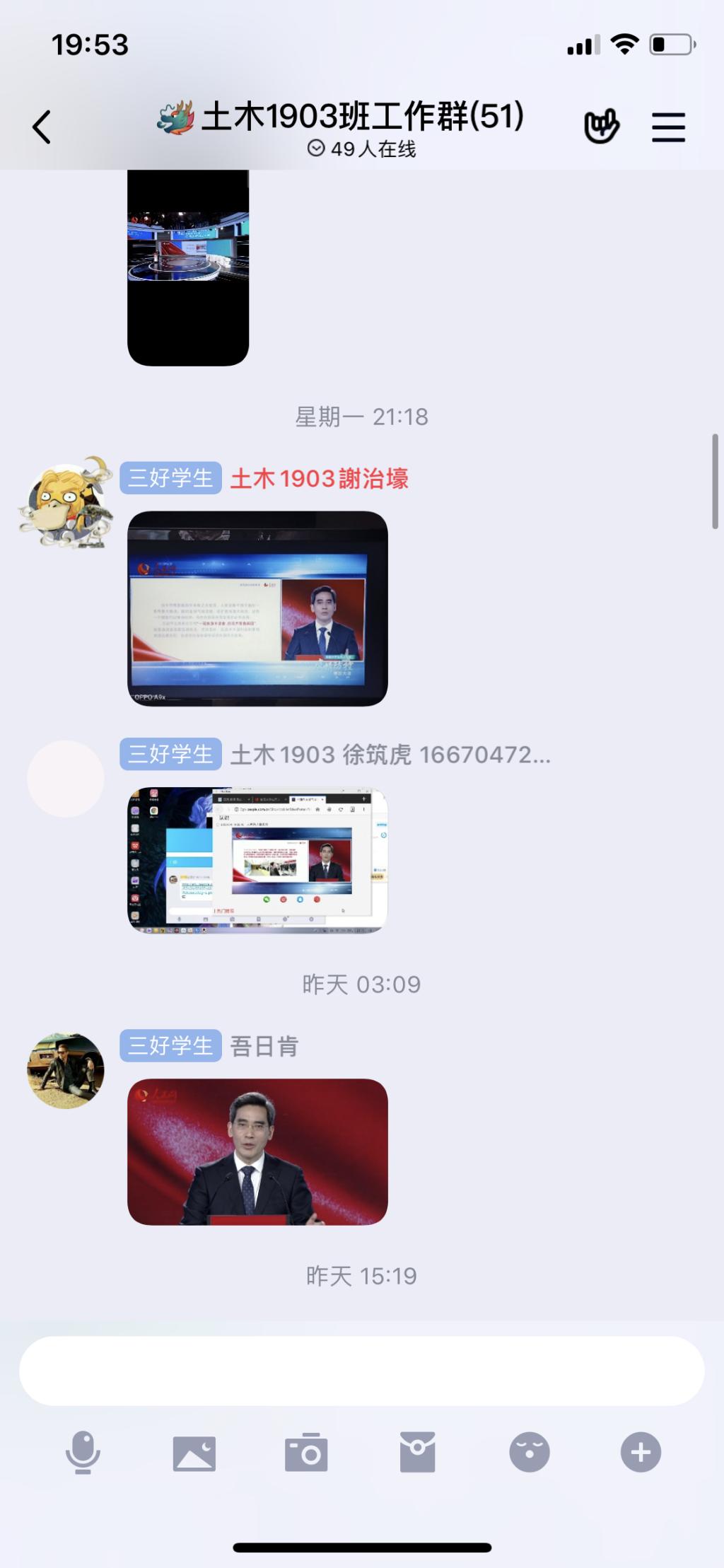This screenshot has height=1568, width=724.
Task: Record a voice message with microphone
Action: coord(83,1452)
